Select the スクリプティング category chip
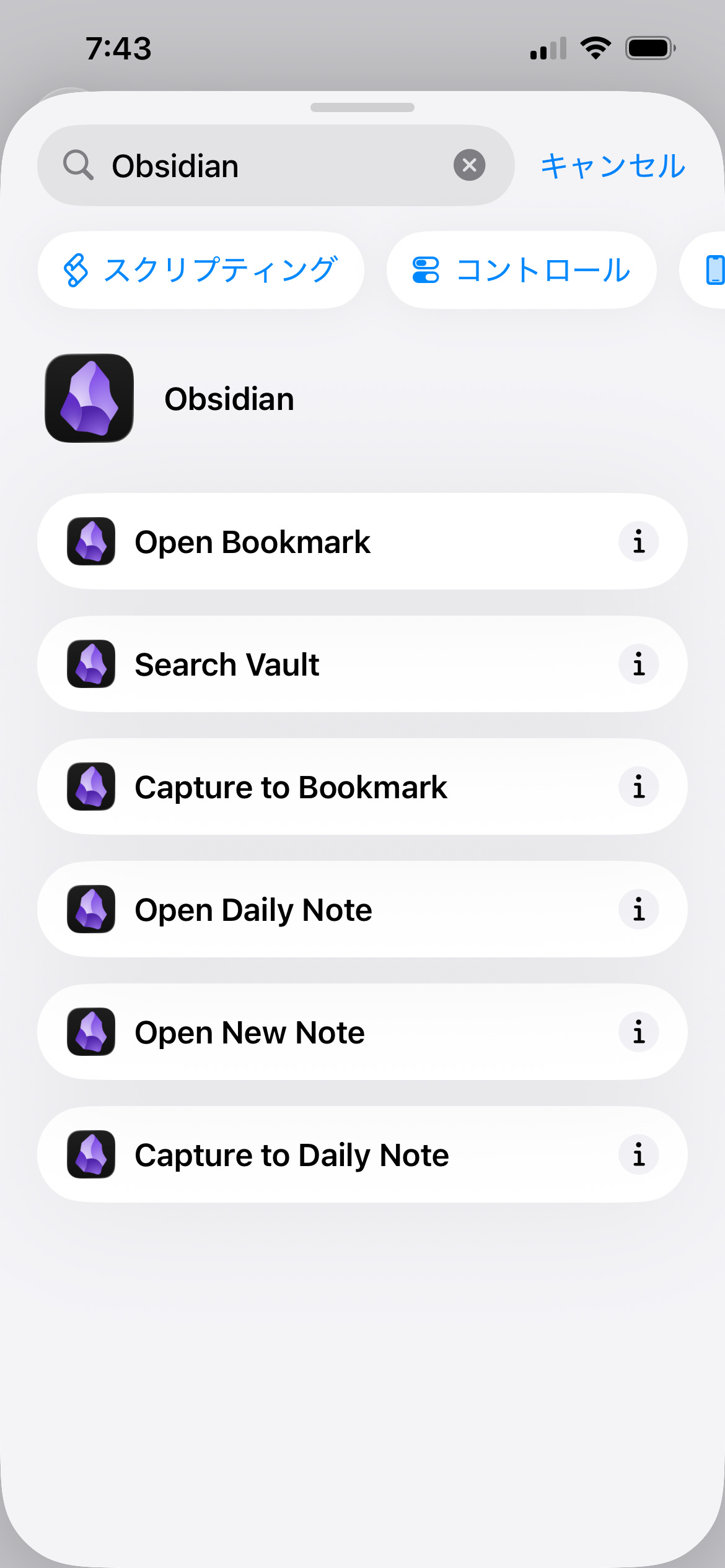725x1568 pixels. (201, 270)
